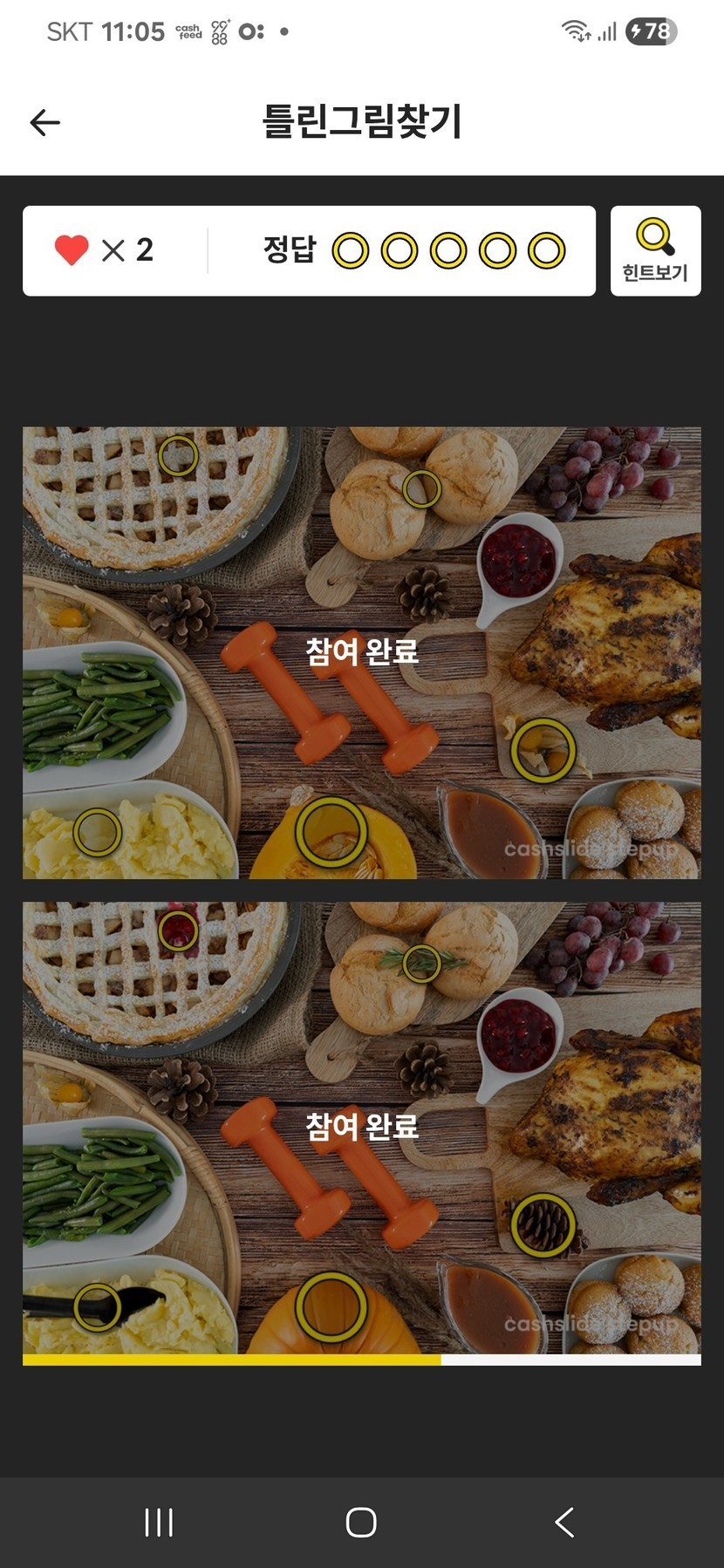Image resolution: width=724 pixels, height=1568 pixels.
Task: Tap the system back button
Action: pos(564,1523)
